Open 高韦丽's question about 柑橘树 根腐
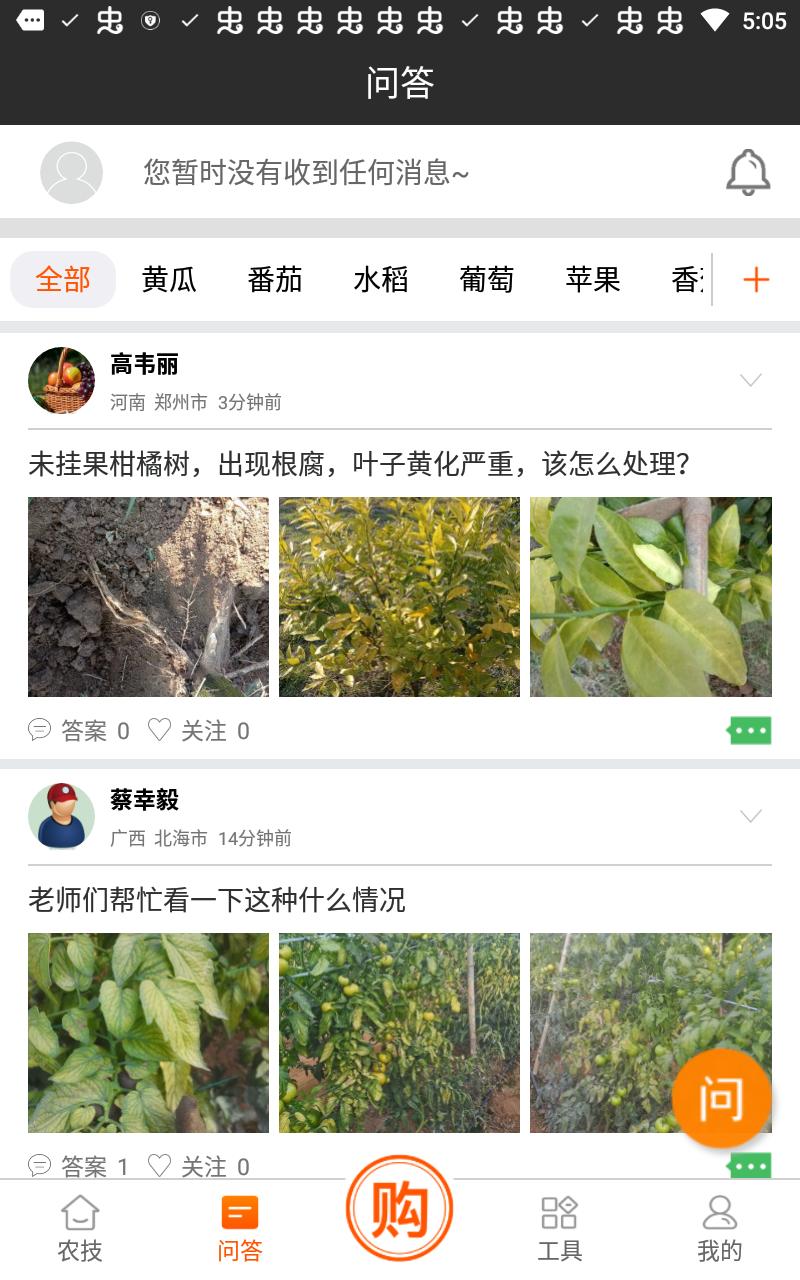This screenshot has height=1280, width=800. point(360,464)
